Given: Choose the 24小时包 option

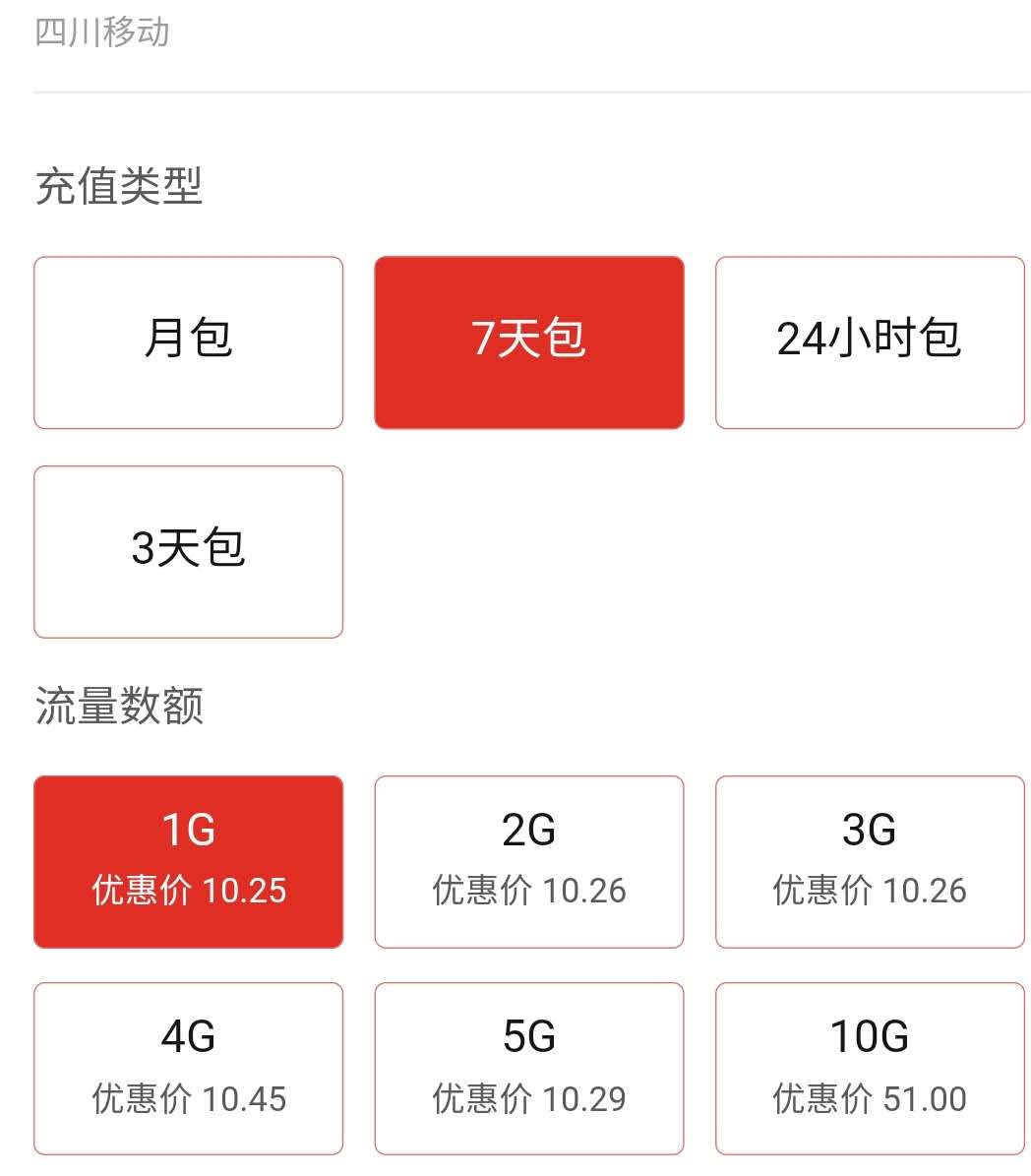Looking at the screenshot, I should (x=870, y=341).
